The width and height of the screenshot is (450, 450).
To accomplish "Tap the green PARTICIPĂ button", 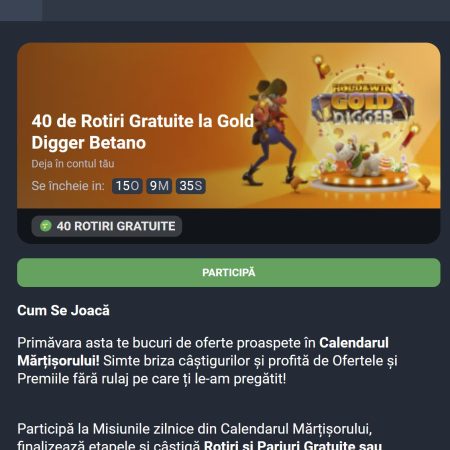I will (229, 272).
